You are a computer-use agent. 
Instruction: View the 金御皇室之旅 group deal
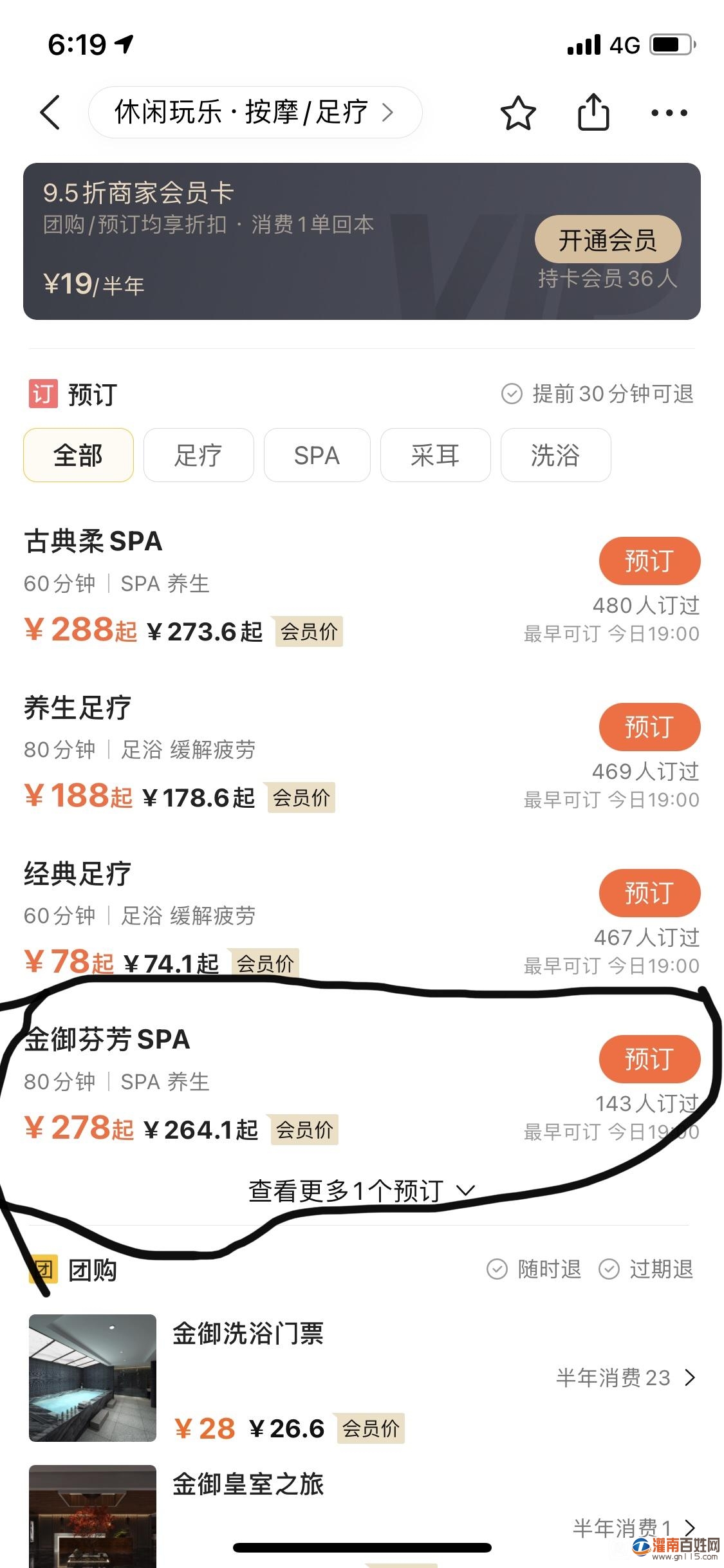[x=248, y=1484]
